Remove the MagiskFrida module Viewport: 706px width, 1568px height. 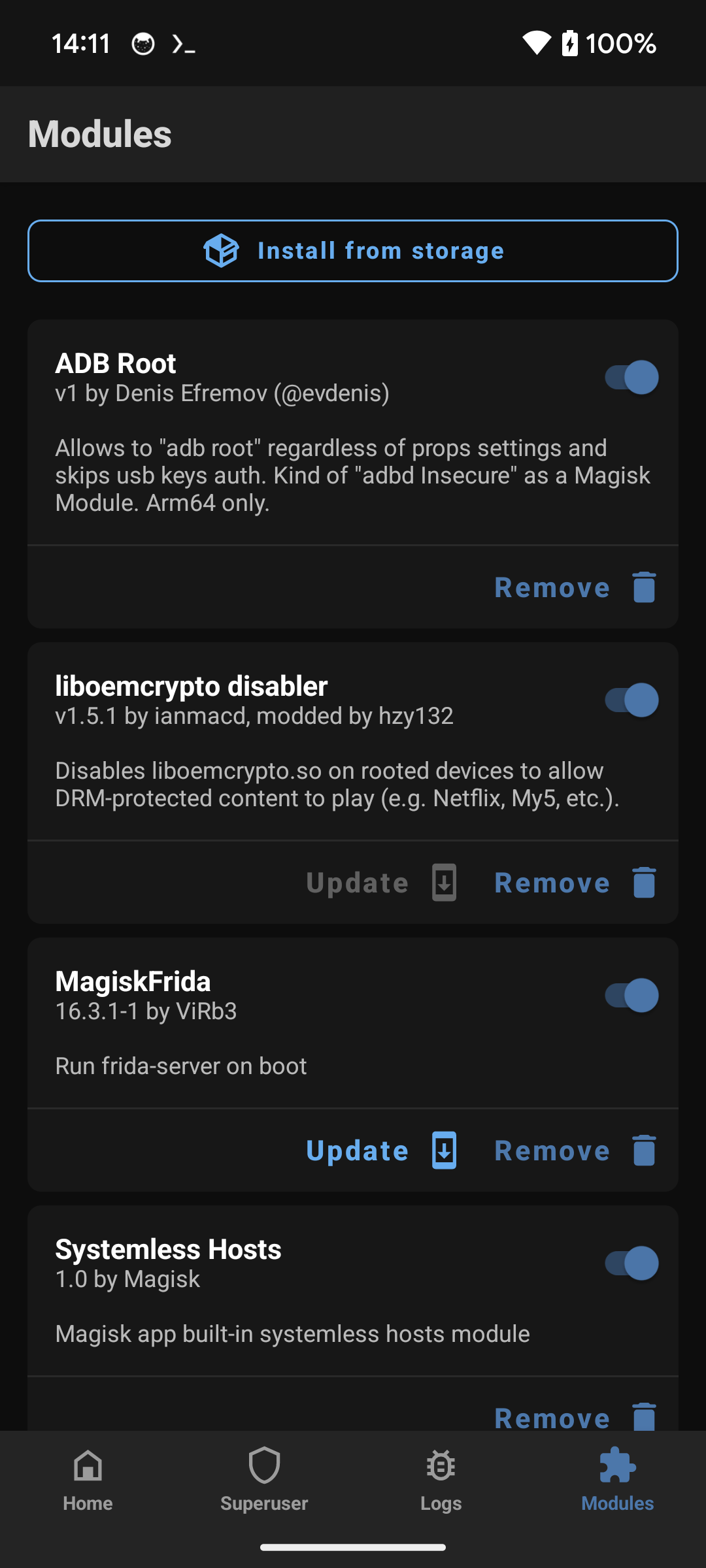575,1151
